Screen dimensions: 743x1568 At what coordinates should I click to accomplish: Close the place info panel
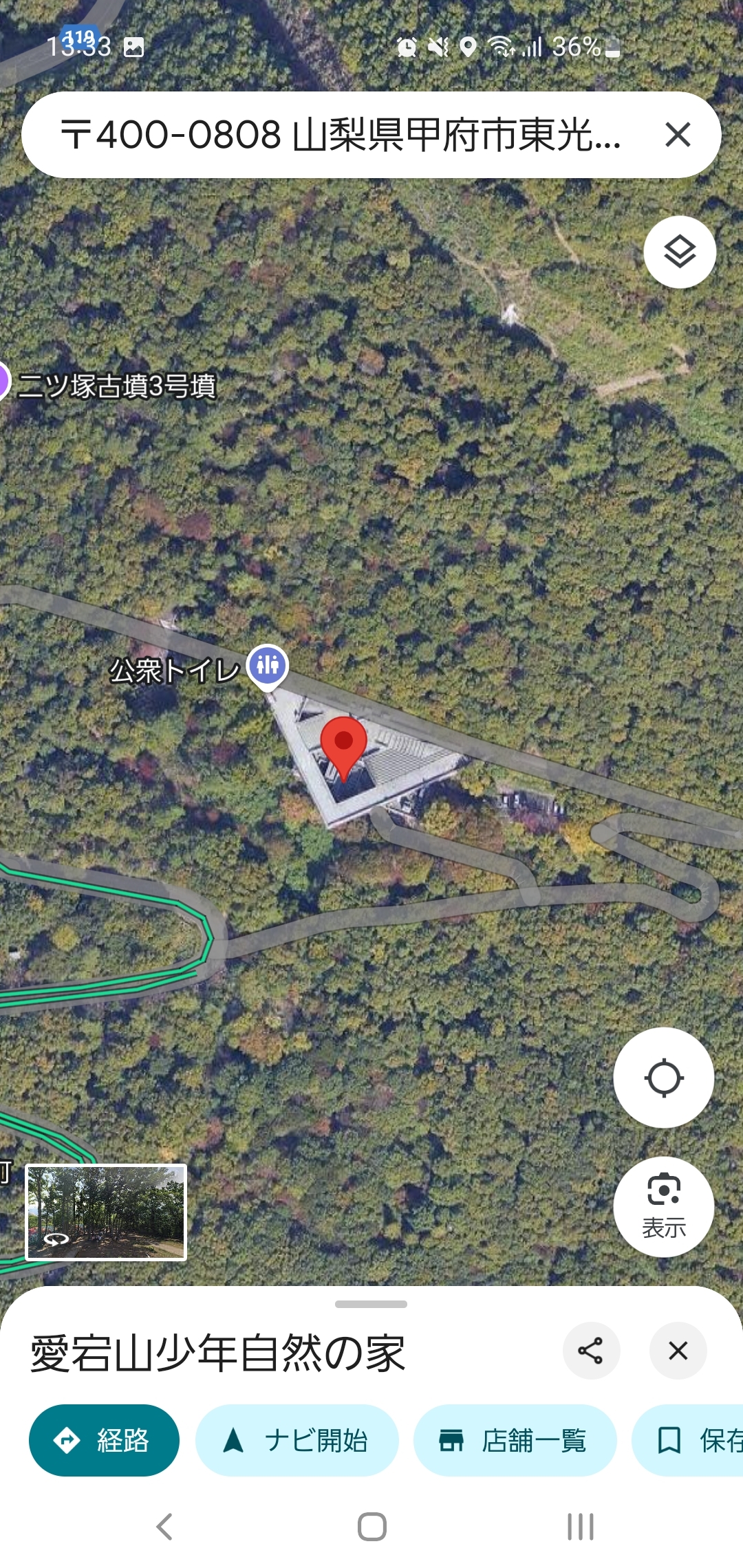678,1351
